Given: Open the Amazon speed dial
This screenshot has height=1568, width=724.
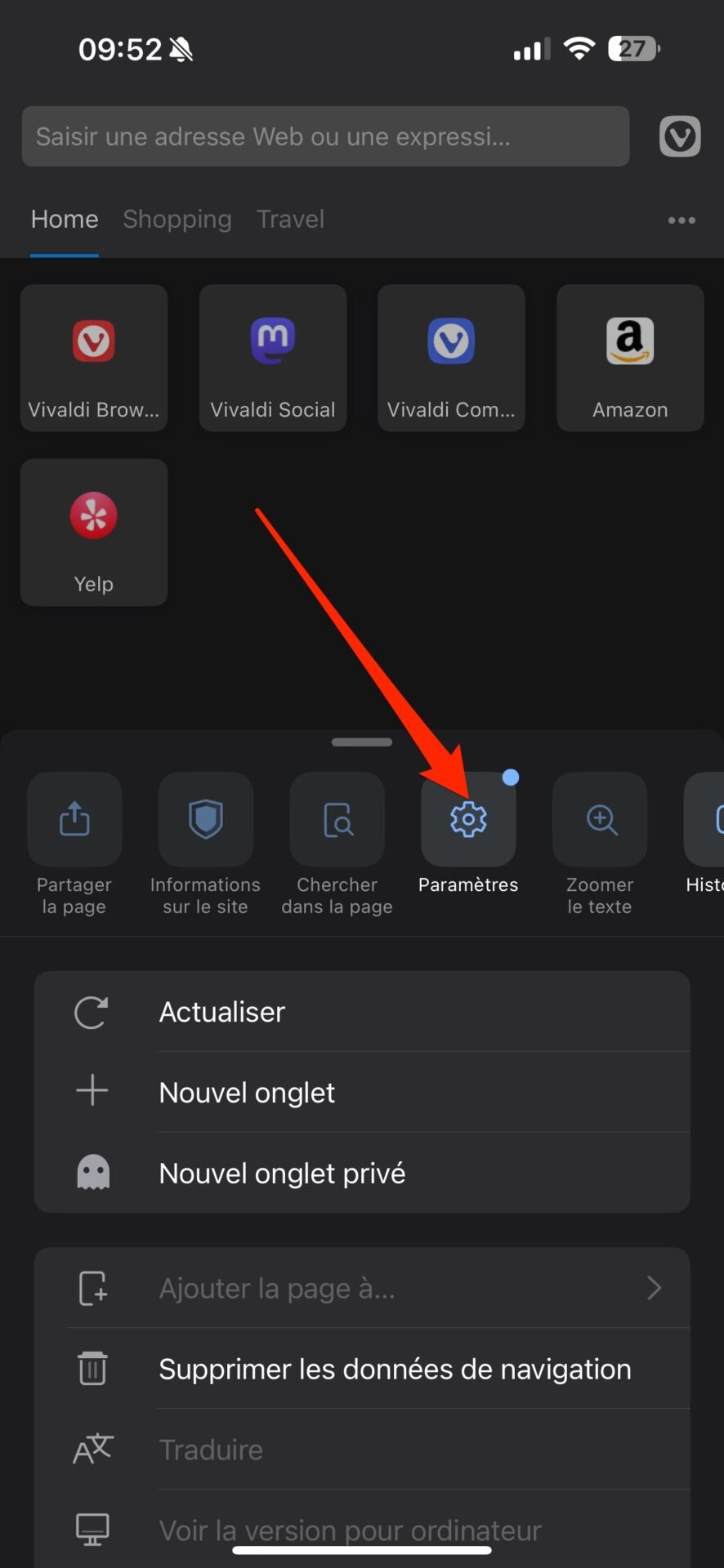Looking at the screenshot, I should pos(630,358).
